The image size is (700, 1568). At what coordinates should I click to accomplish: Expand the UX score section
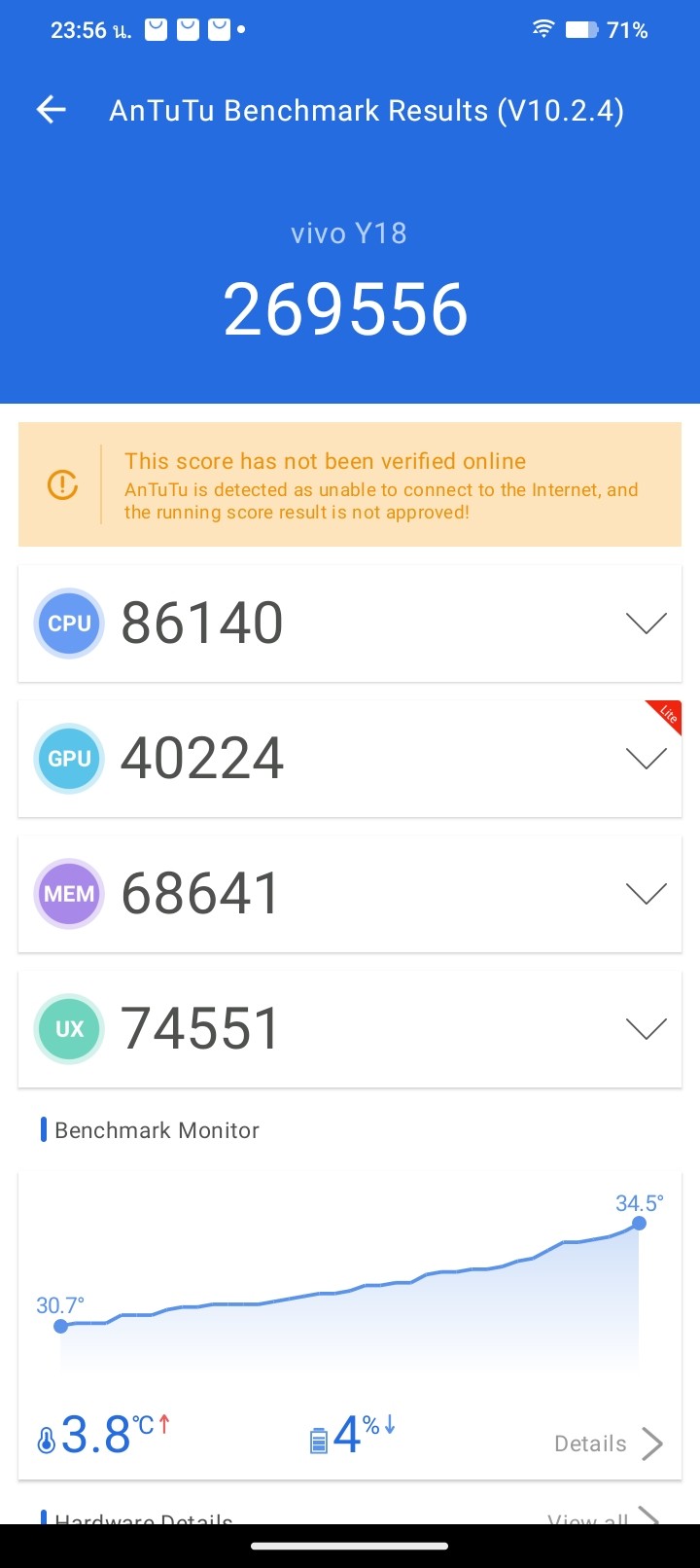646,1028
